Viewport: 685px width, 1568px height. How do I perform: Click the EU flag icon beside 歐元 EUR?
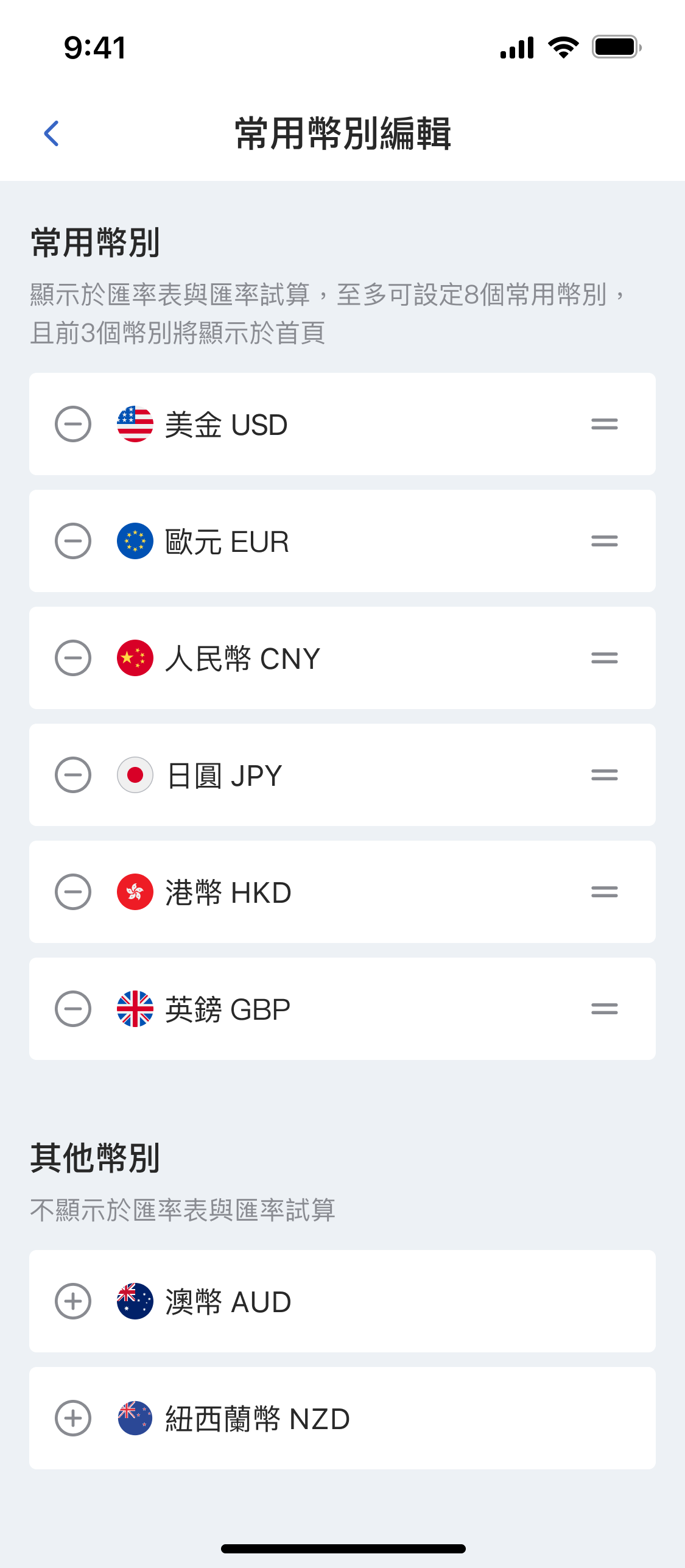pyautogui.click(x=135, y=541)
